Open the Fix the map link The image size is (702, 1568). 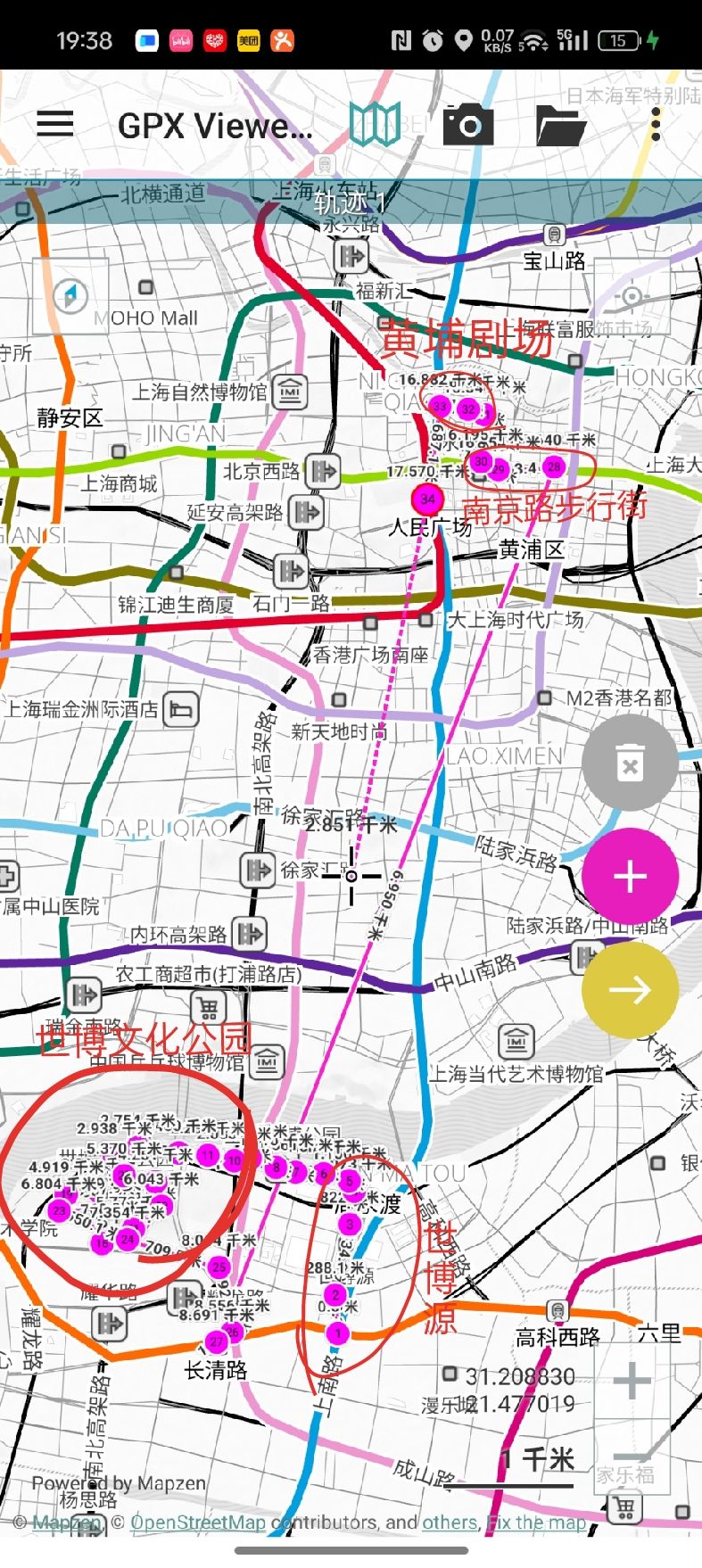[x=536, y=1522]
